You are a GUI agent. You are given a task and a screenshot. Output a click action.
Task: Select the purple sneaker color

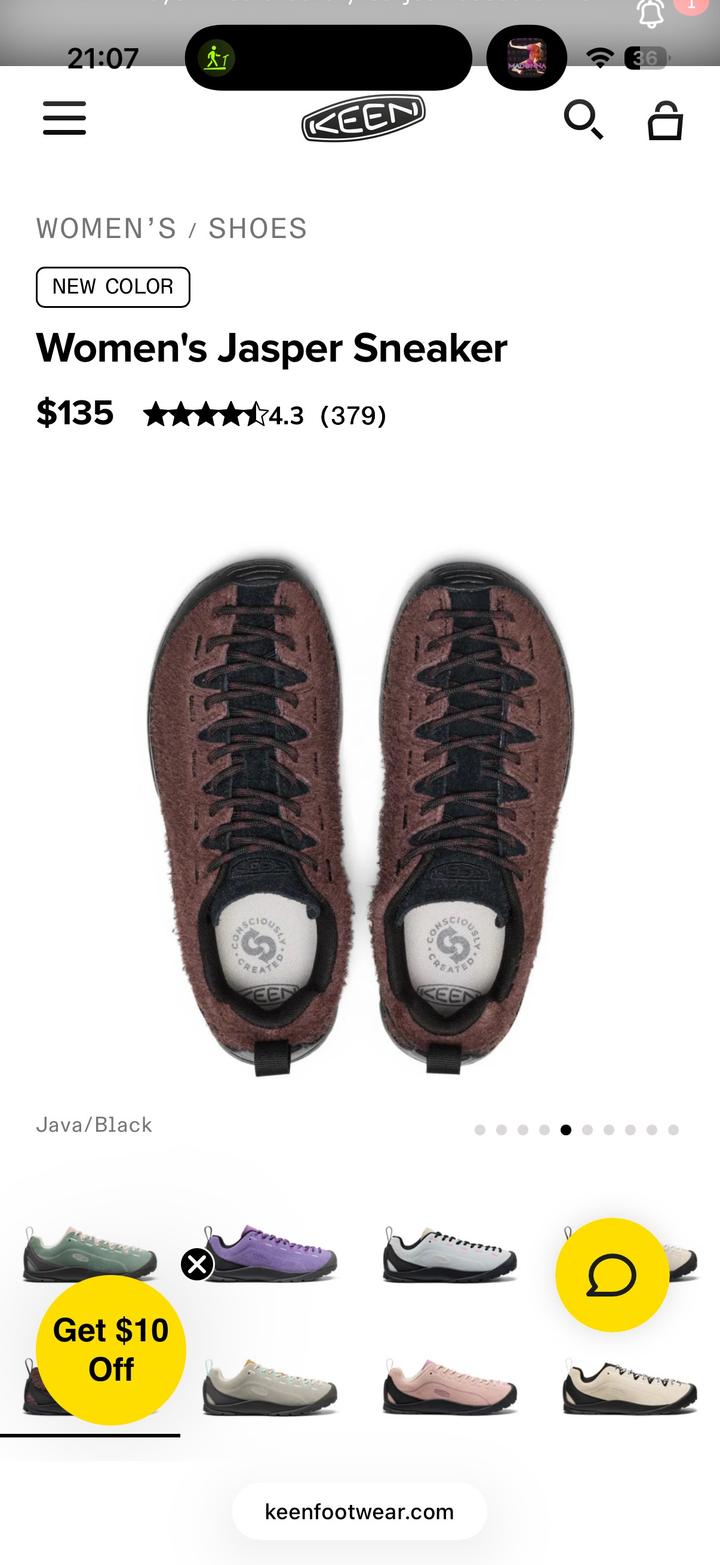pos(270,1252)
